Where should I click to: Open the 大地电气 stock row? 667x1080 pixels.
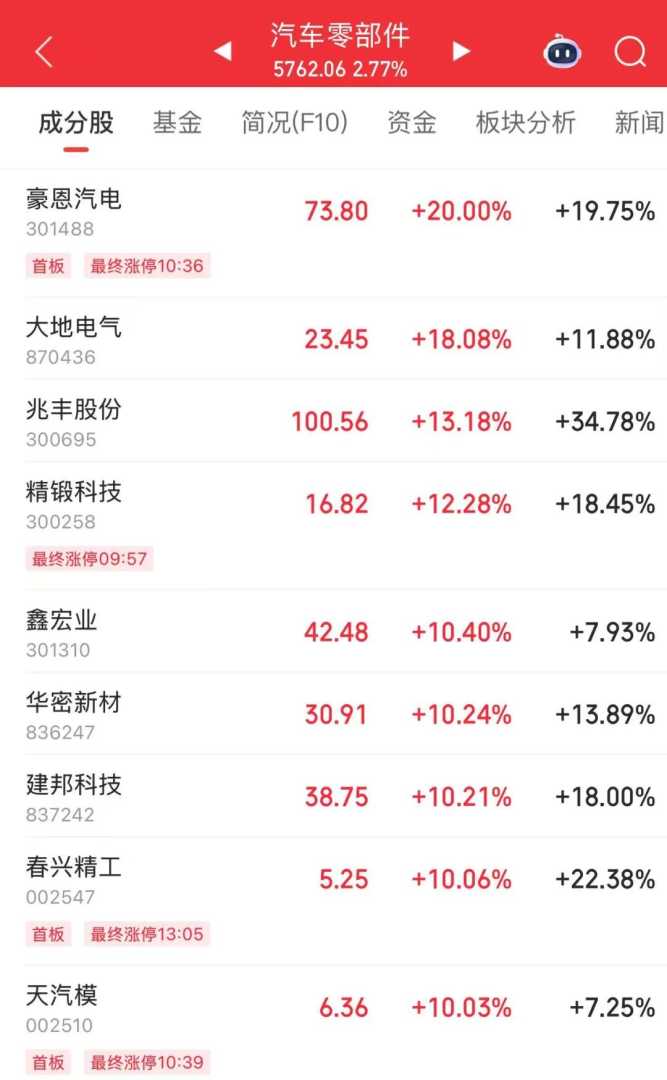[x=333, y=339]
